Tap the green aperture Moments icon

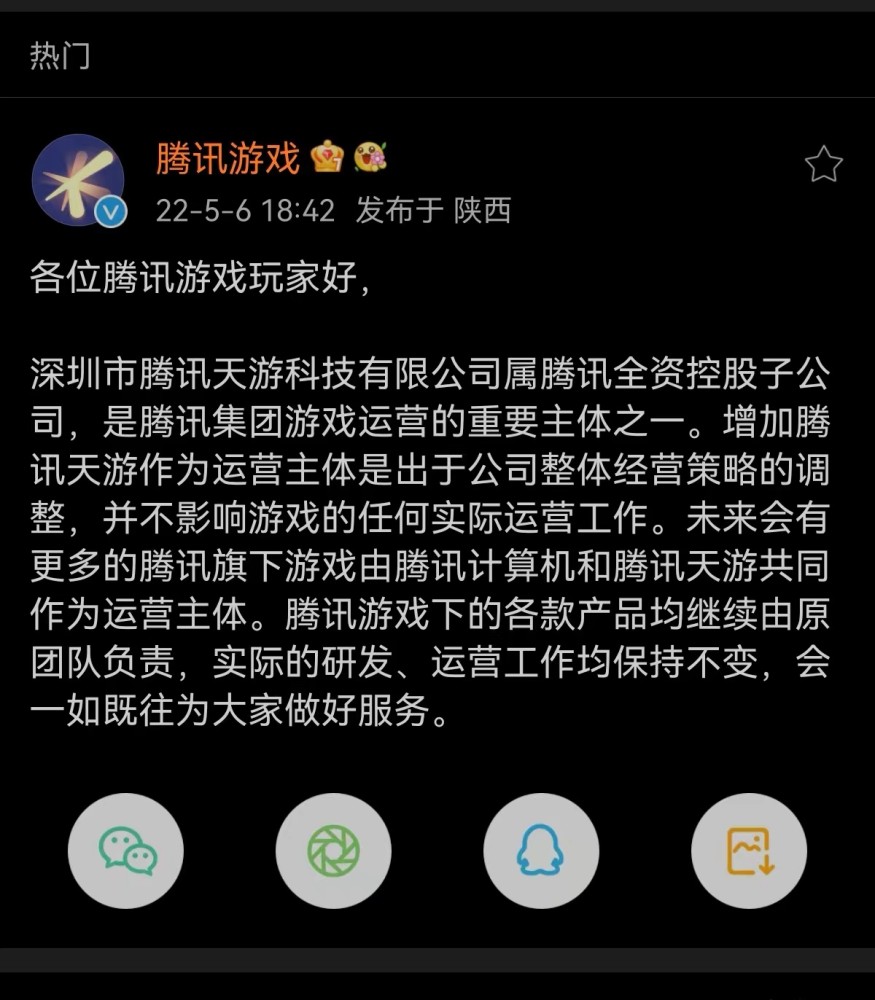[x=334, y=849]
